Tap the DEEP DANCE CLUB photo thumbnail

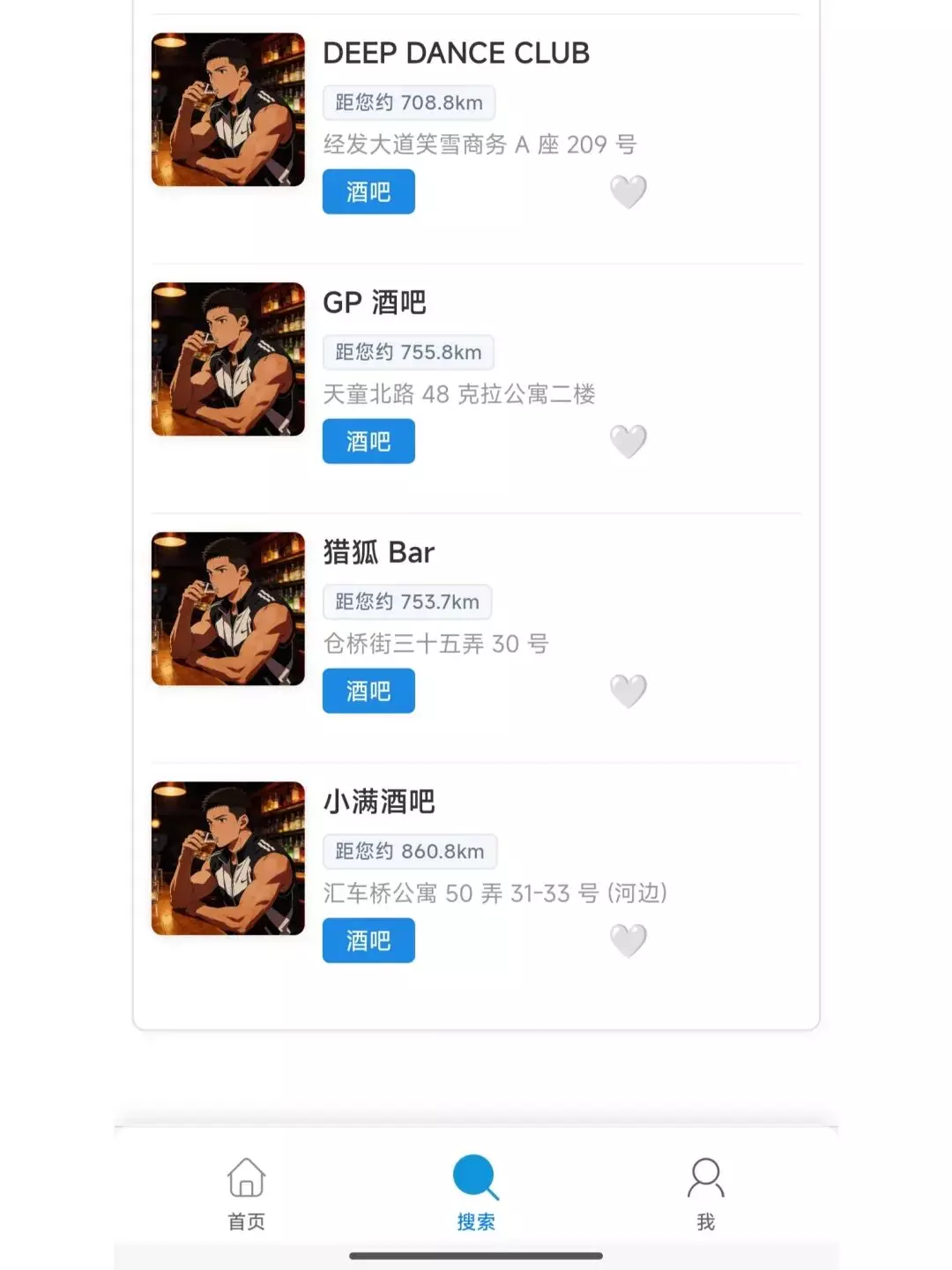click(227, 108)
